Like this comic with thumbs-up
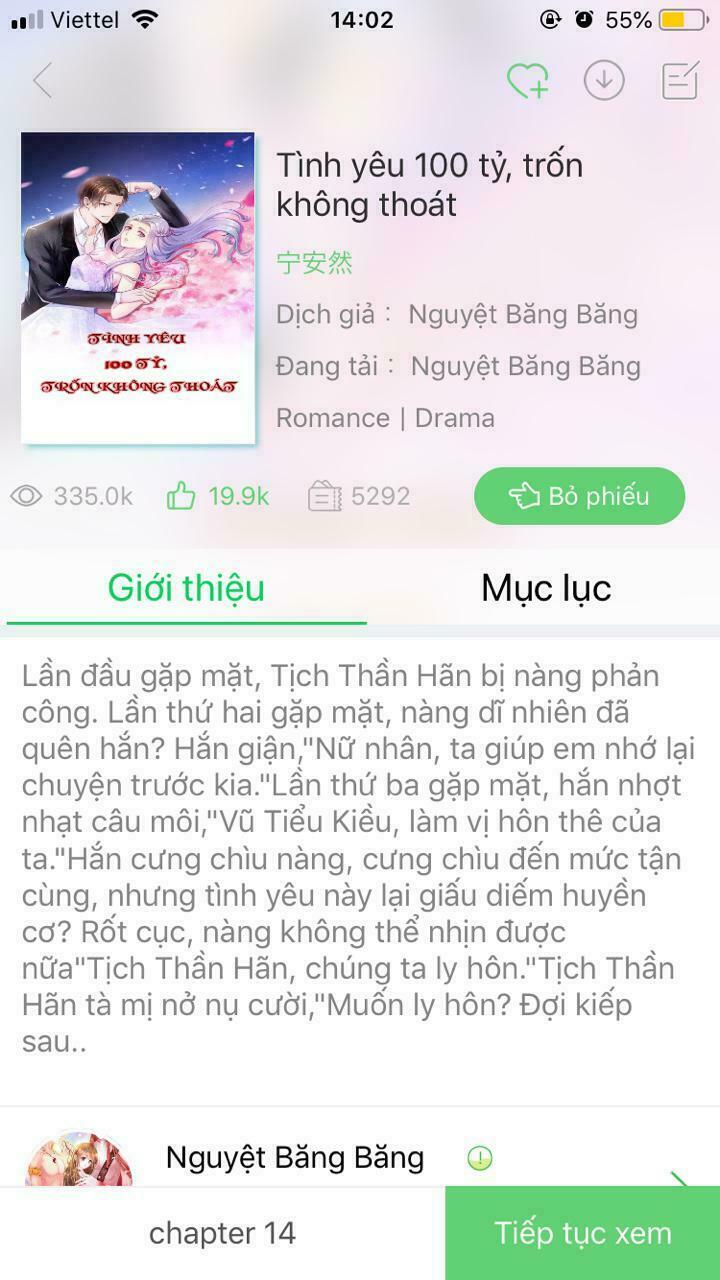720x1280 pixels. [x=182, y=496]
